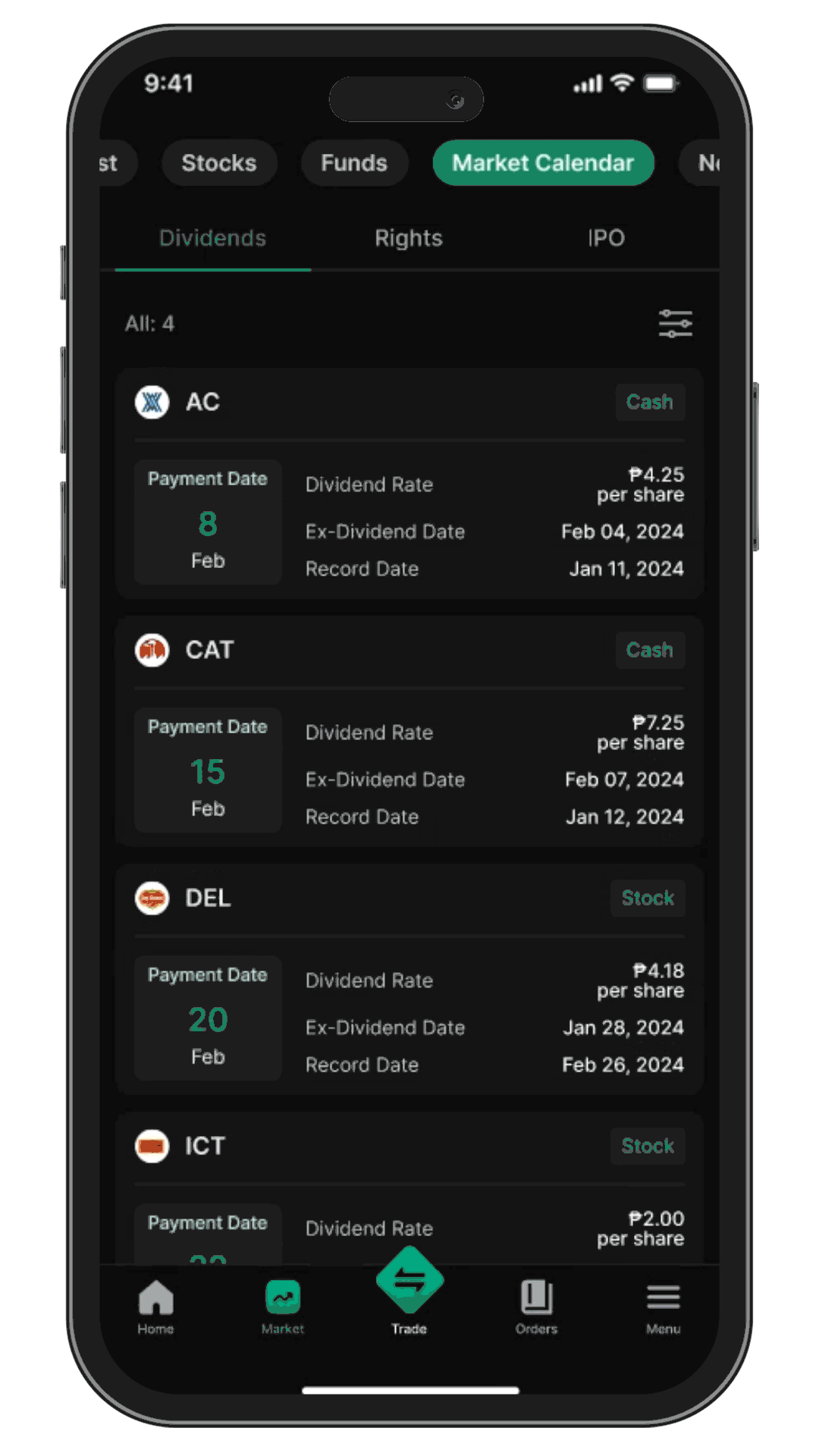
Task: Open the Menu tab
Action: pyautogui.click(x=663, y=1306)
